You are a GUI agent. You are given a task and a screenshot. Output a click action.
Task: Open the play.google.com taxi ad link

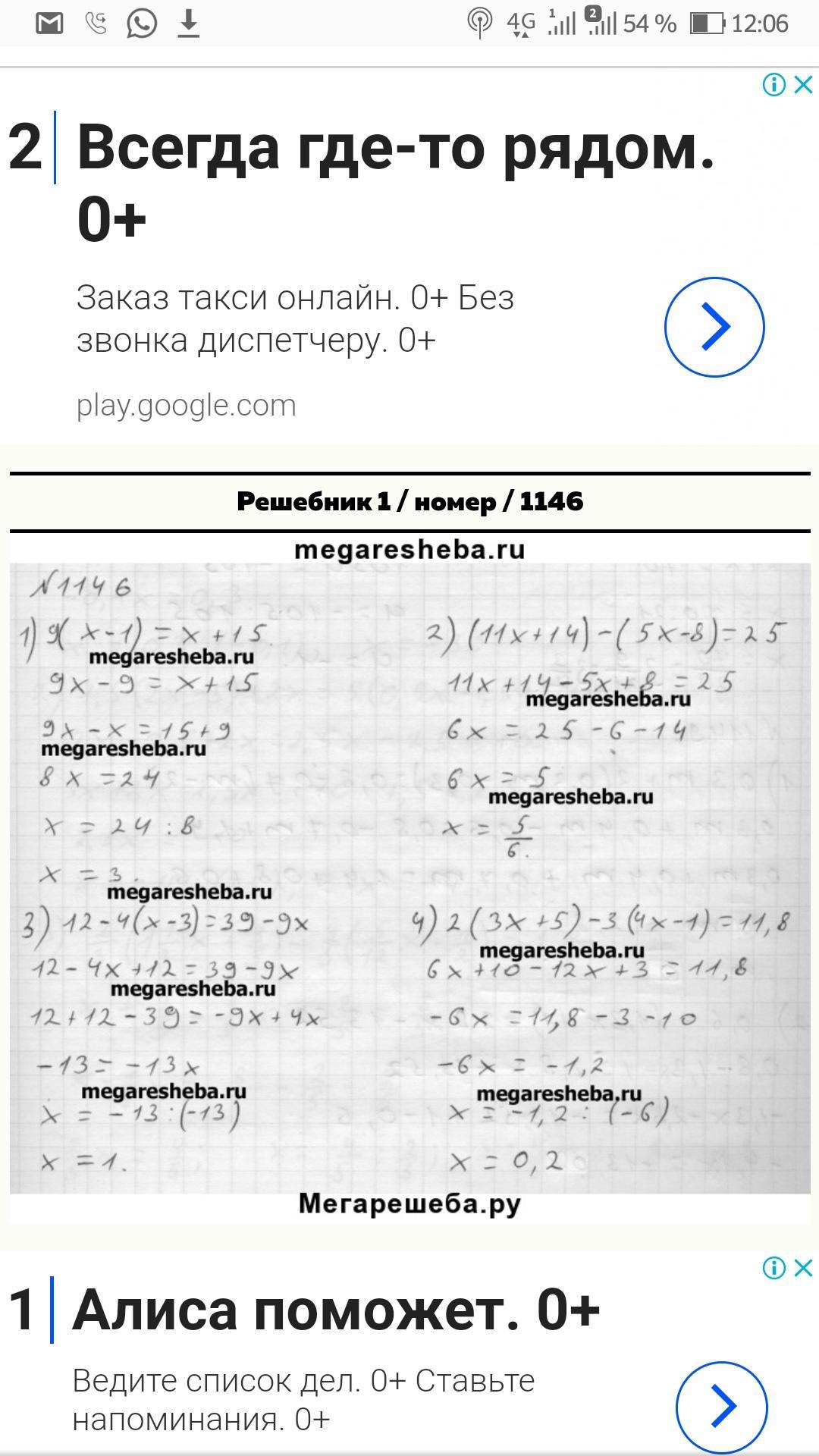186,406
